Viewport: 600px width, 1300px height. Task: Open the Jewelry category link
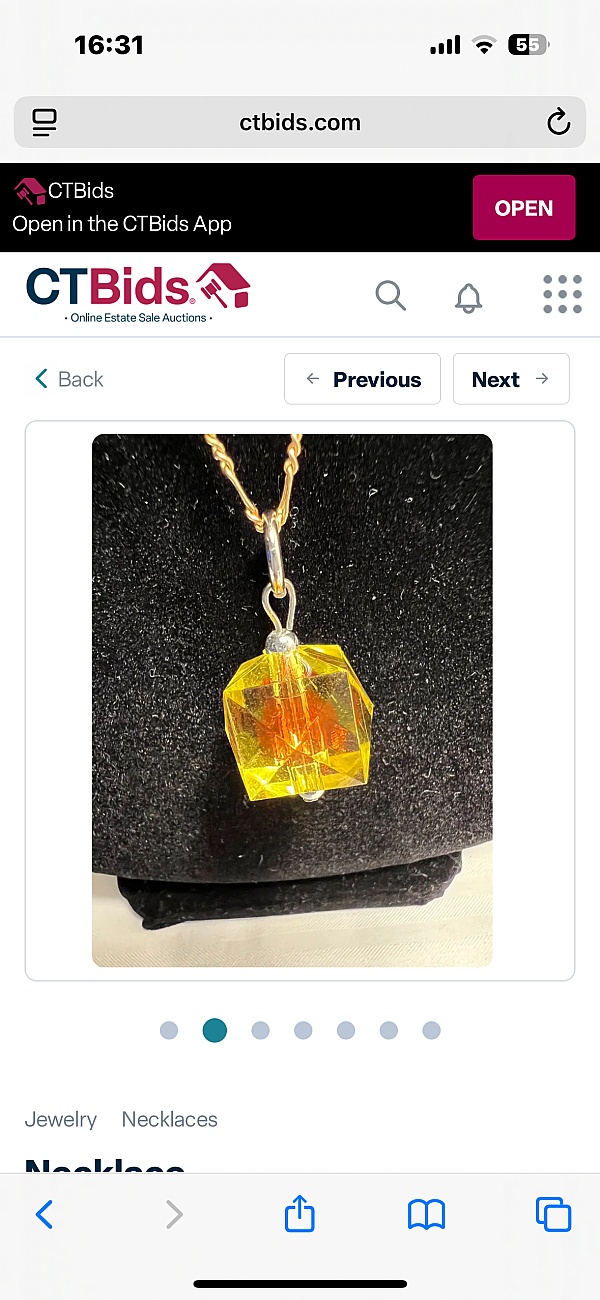click(x=61, y=1119)
